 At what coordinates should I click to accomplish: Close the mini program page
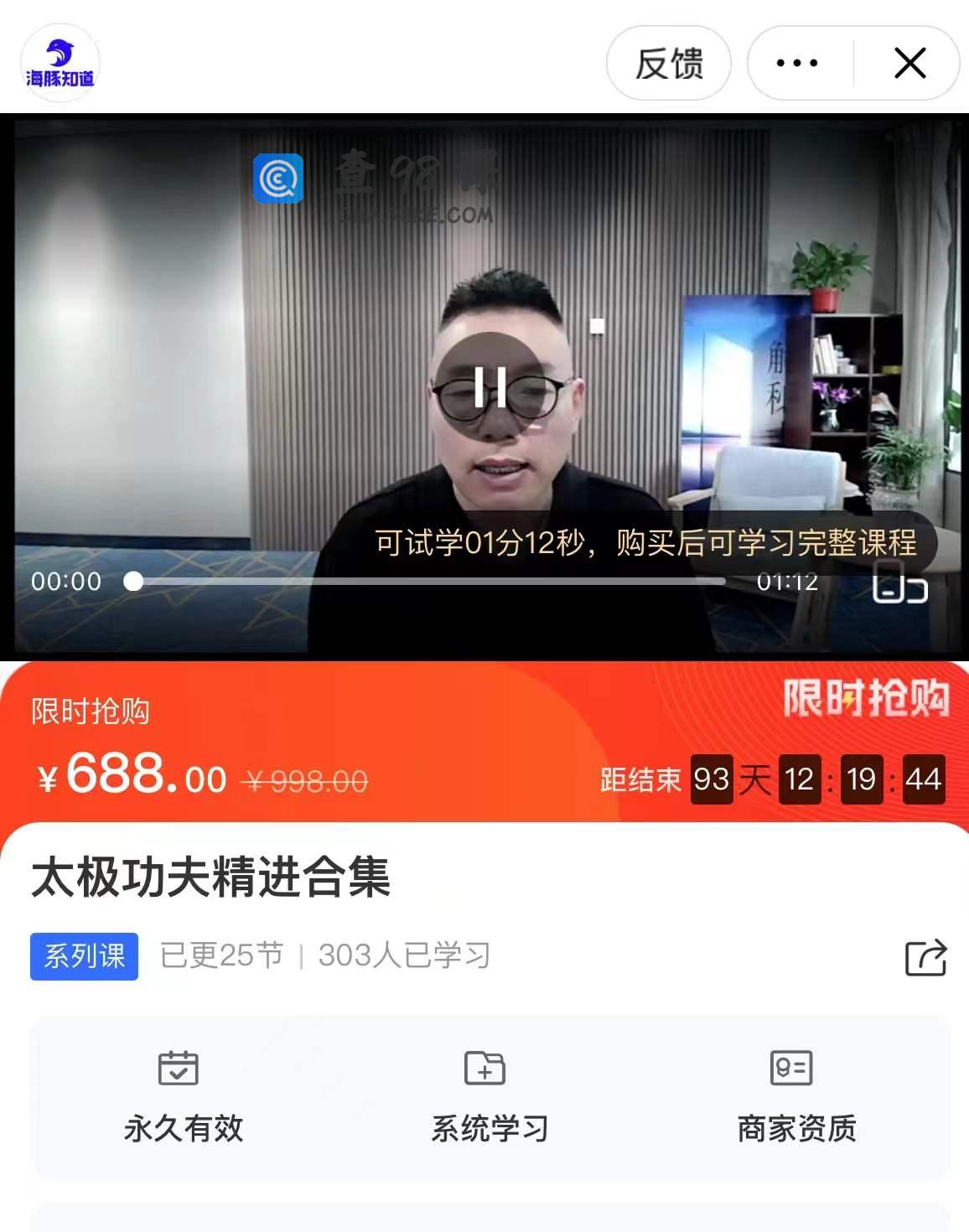(909, 64)
